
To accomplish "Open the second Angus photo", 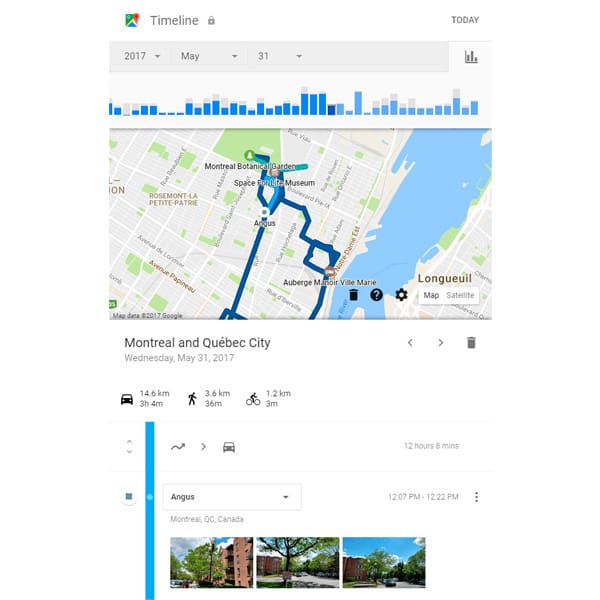I will [x=297, y=562].
